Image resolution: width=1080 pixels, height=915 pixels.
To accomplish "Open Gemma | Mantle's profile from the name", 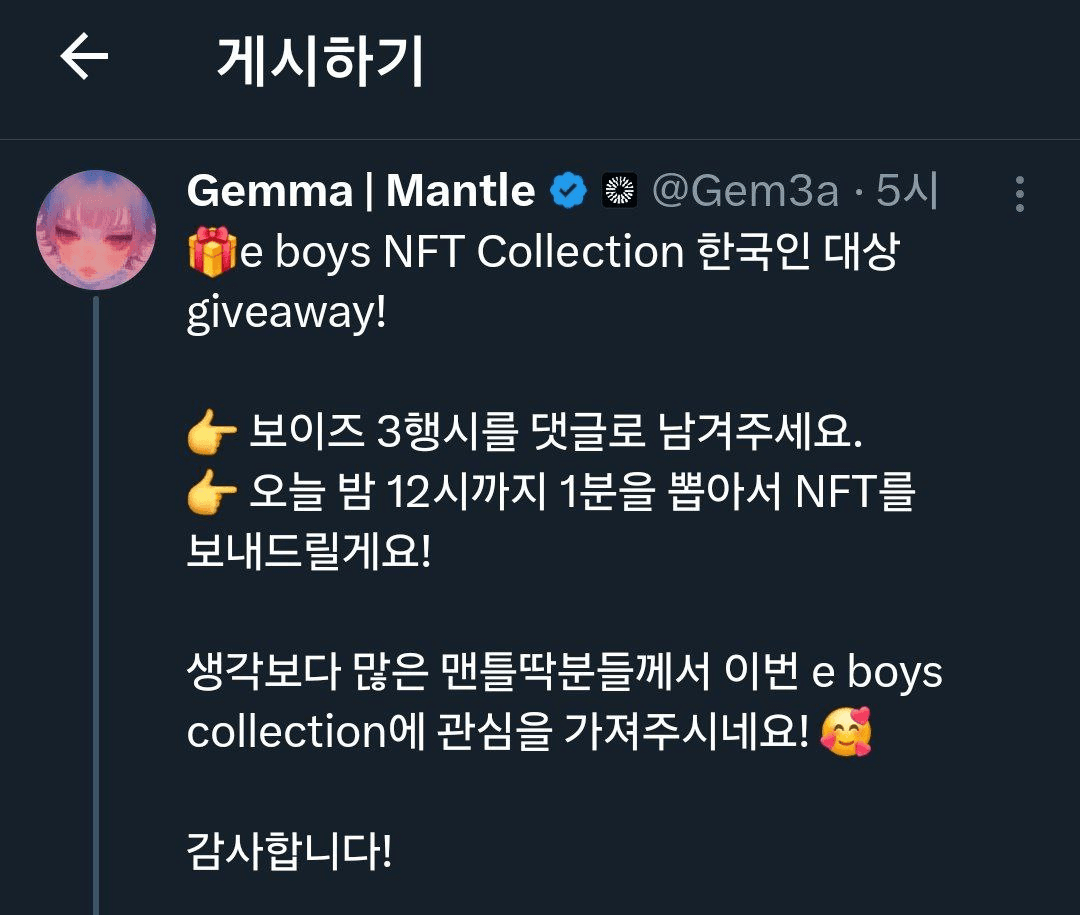I will click(x=360, y=191).
